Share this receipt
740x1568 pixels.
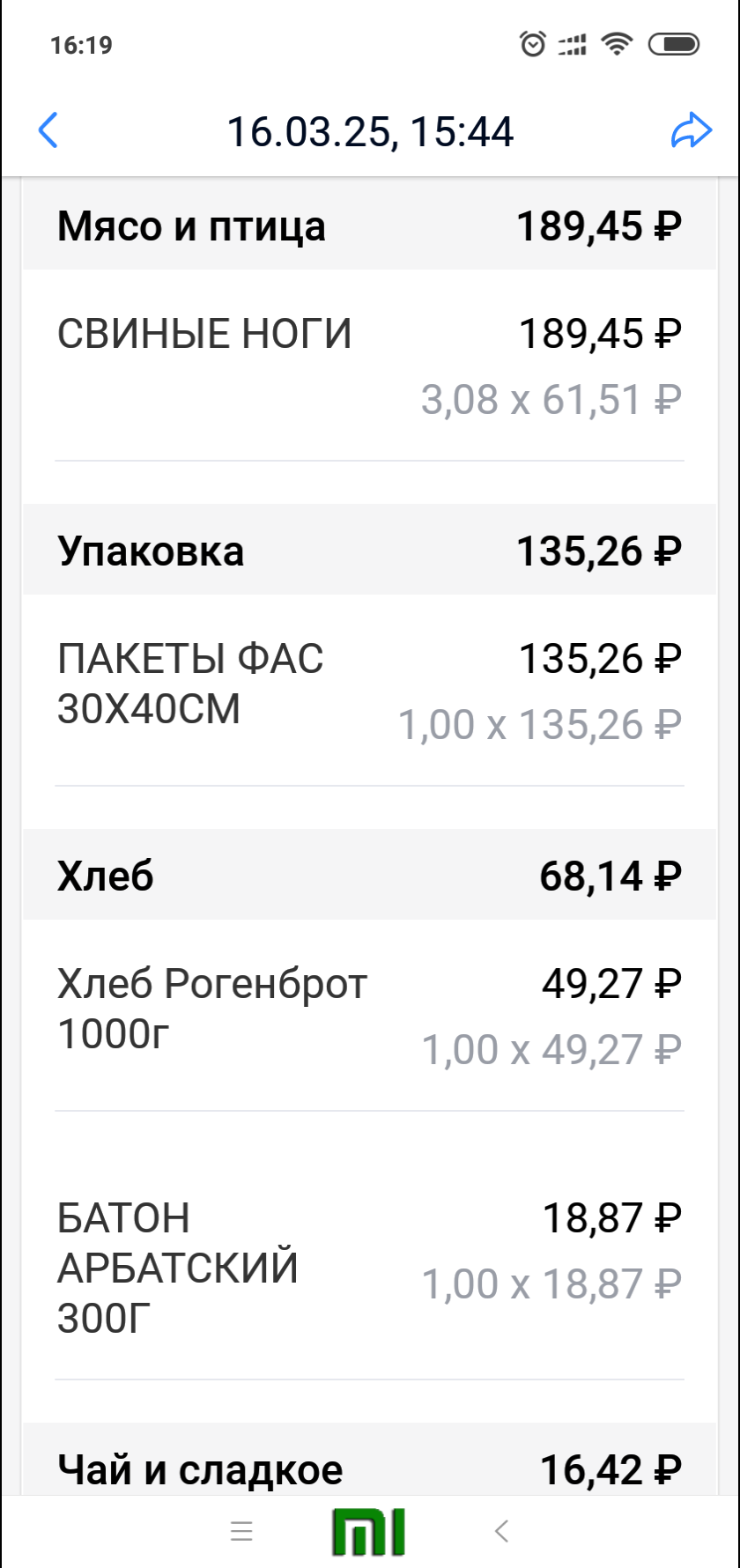pyautogui.click(x=691, y=131)
